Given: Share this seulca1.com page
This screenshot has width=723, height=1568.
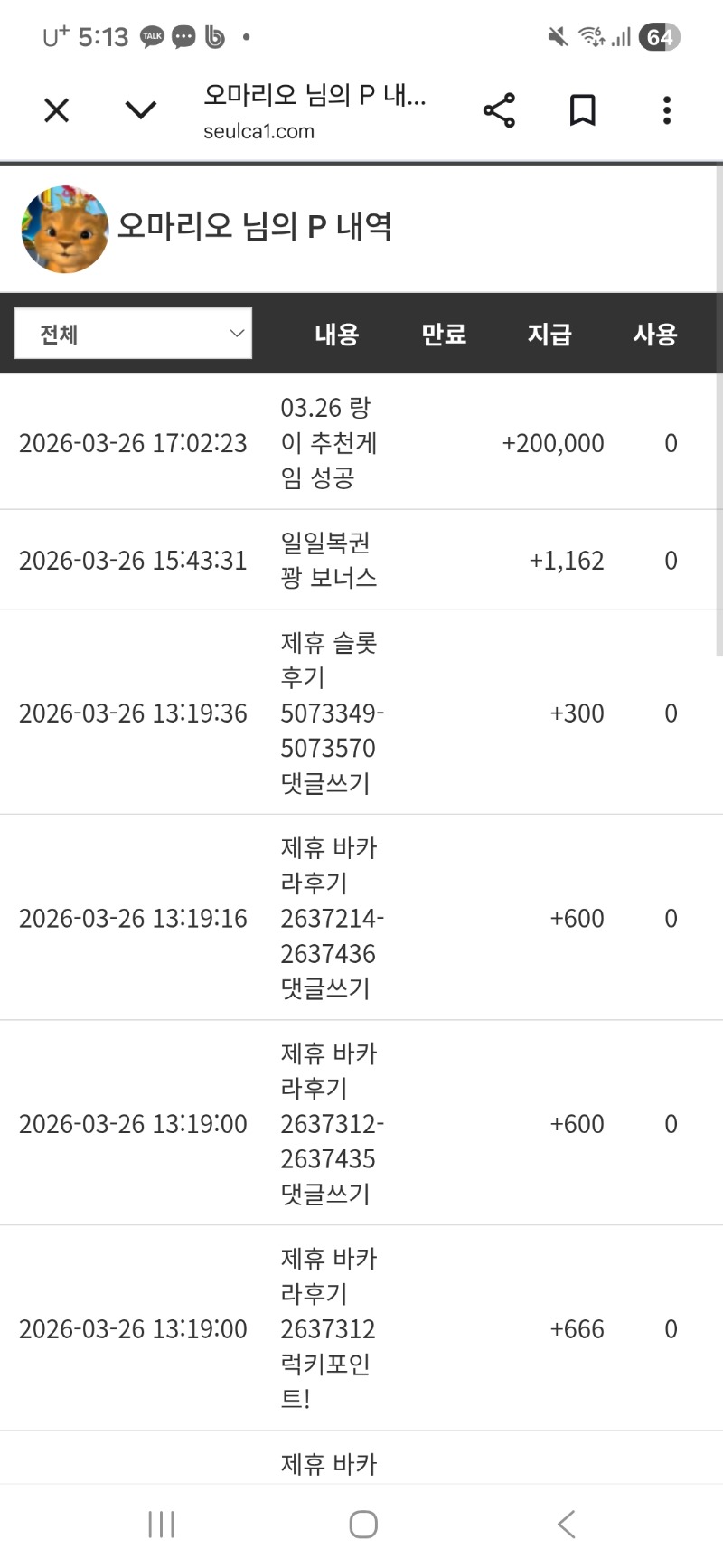Looking at the screenshot, I should coord(499,110).
